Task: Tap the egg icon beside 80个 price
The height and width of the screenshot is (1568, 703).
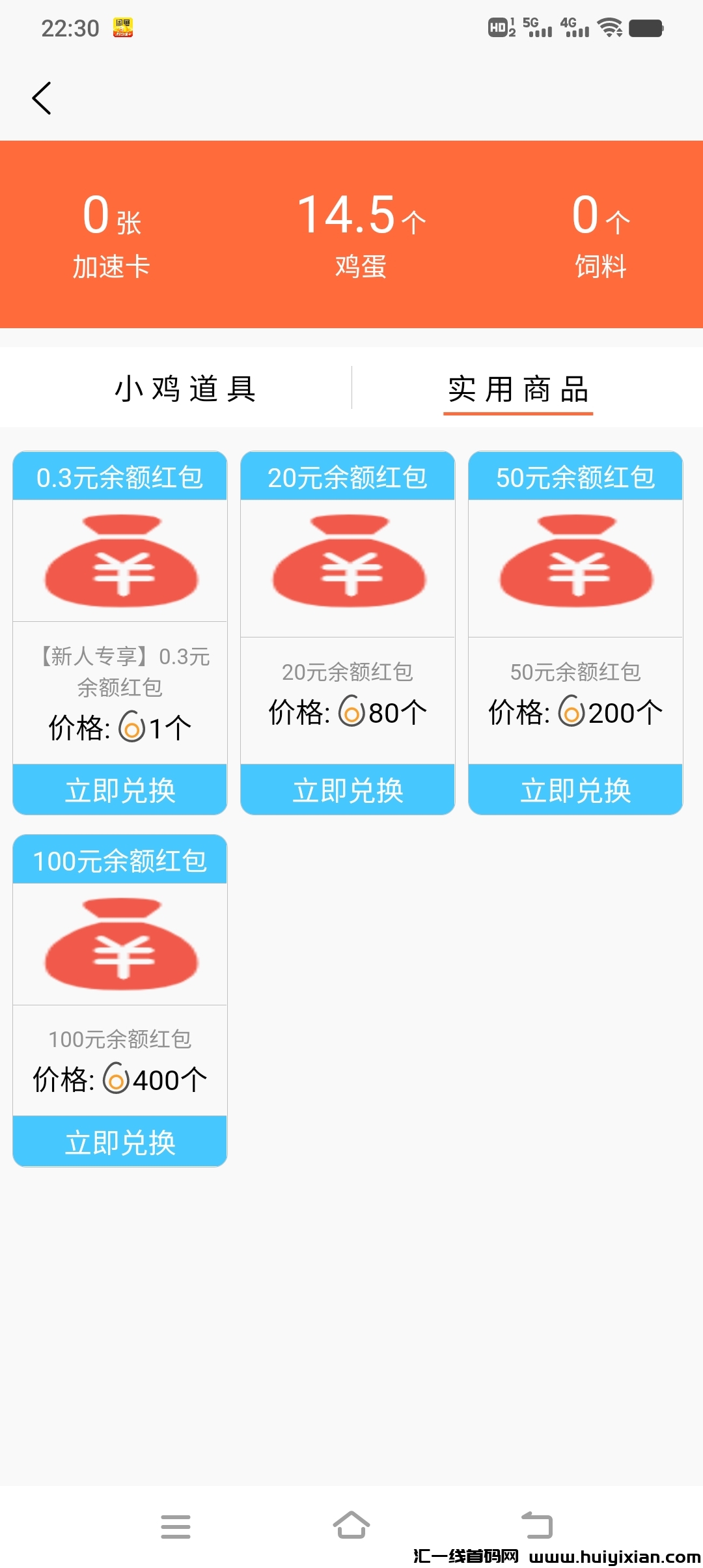Action: (351, 713)
